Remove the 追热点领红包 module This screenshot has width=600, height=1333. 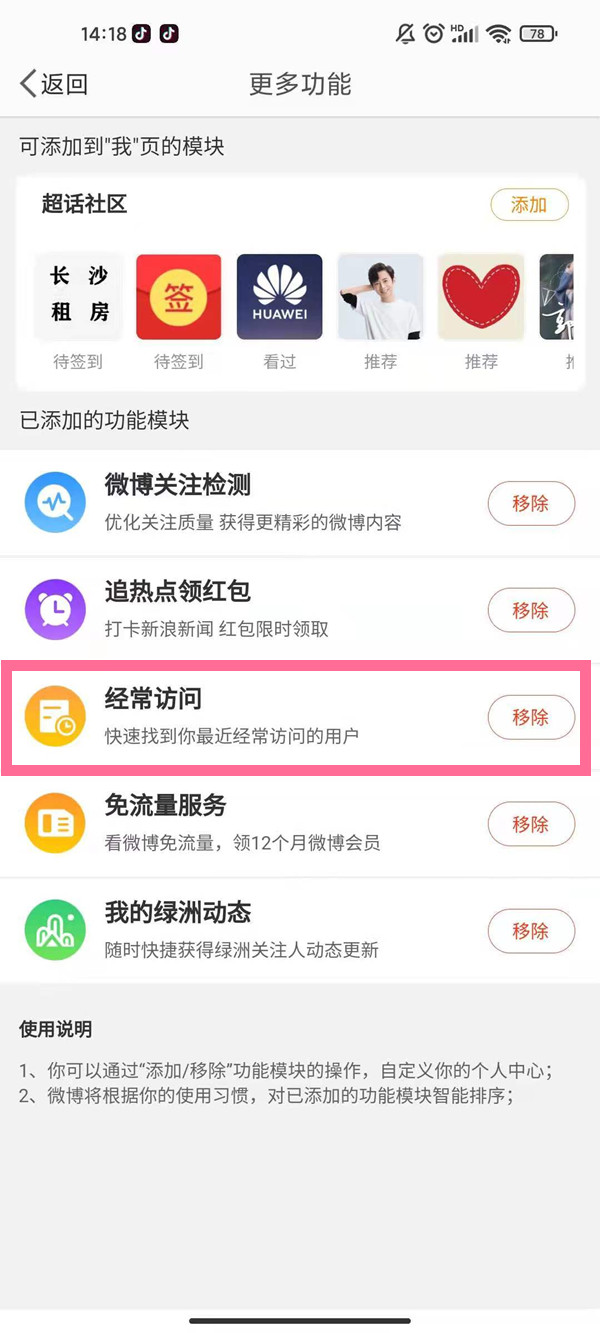click(531, 610)
